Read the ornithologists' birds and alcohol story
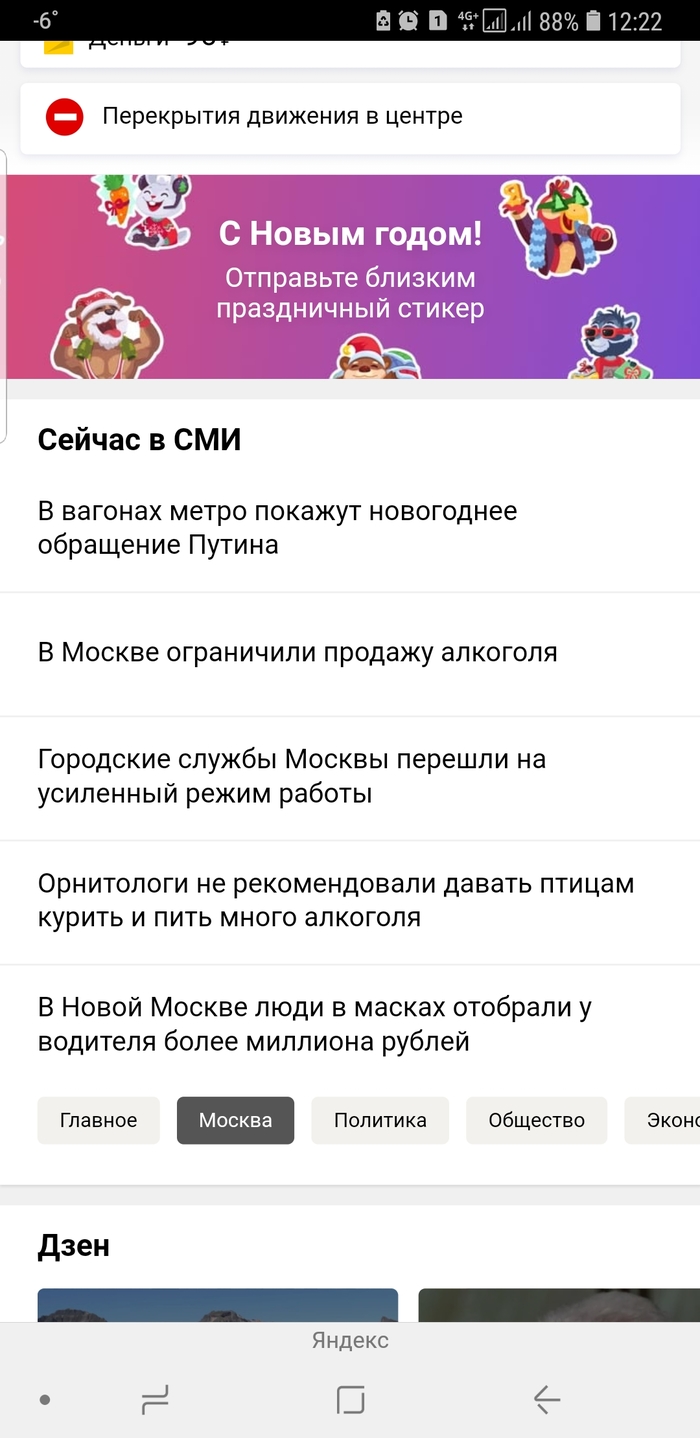This screenshot has height=1438, width=700. coord(336,901)
